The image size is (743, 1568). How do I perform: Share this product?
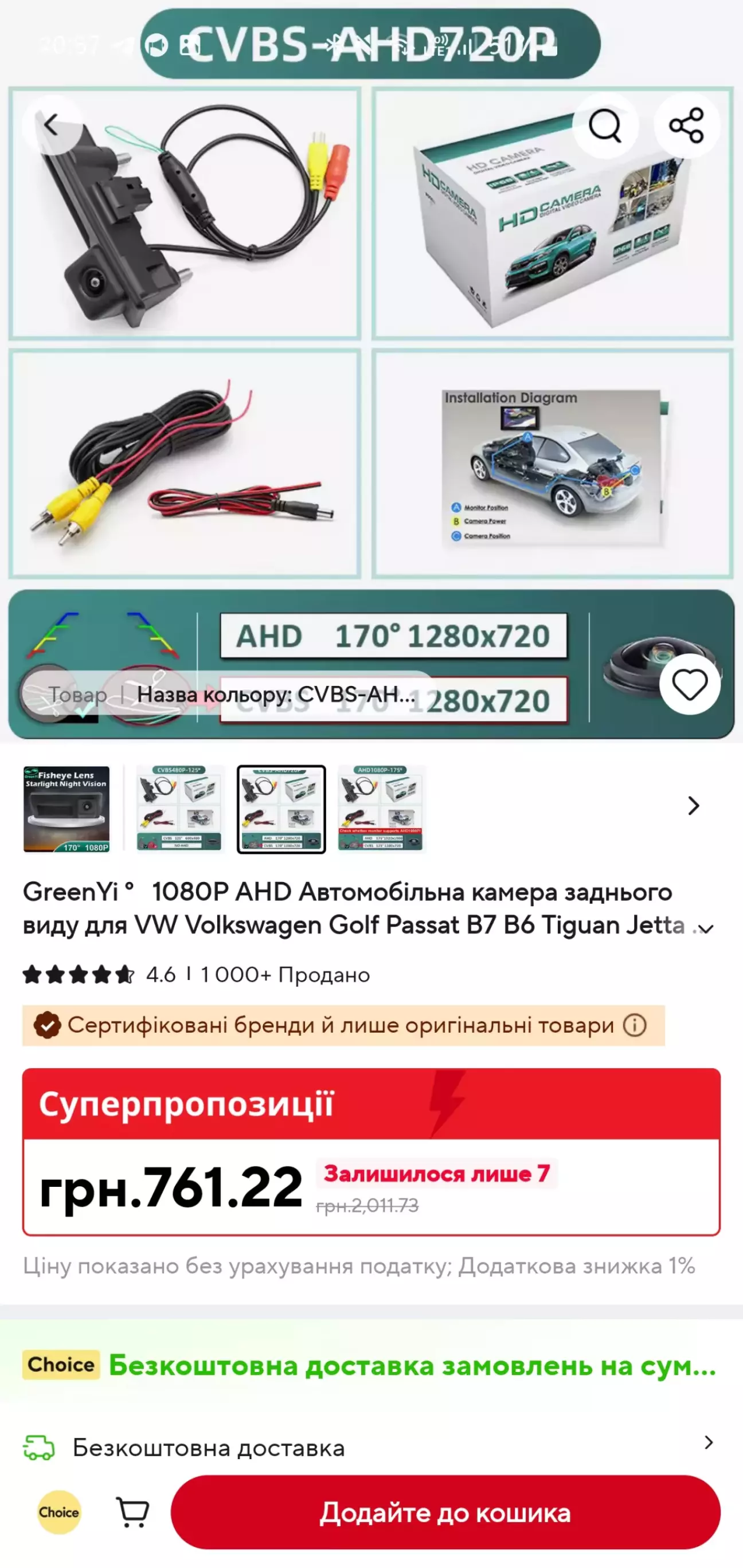pyautogui.click(x=686, y=125)
